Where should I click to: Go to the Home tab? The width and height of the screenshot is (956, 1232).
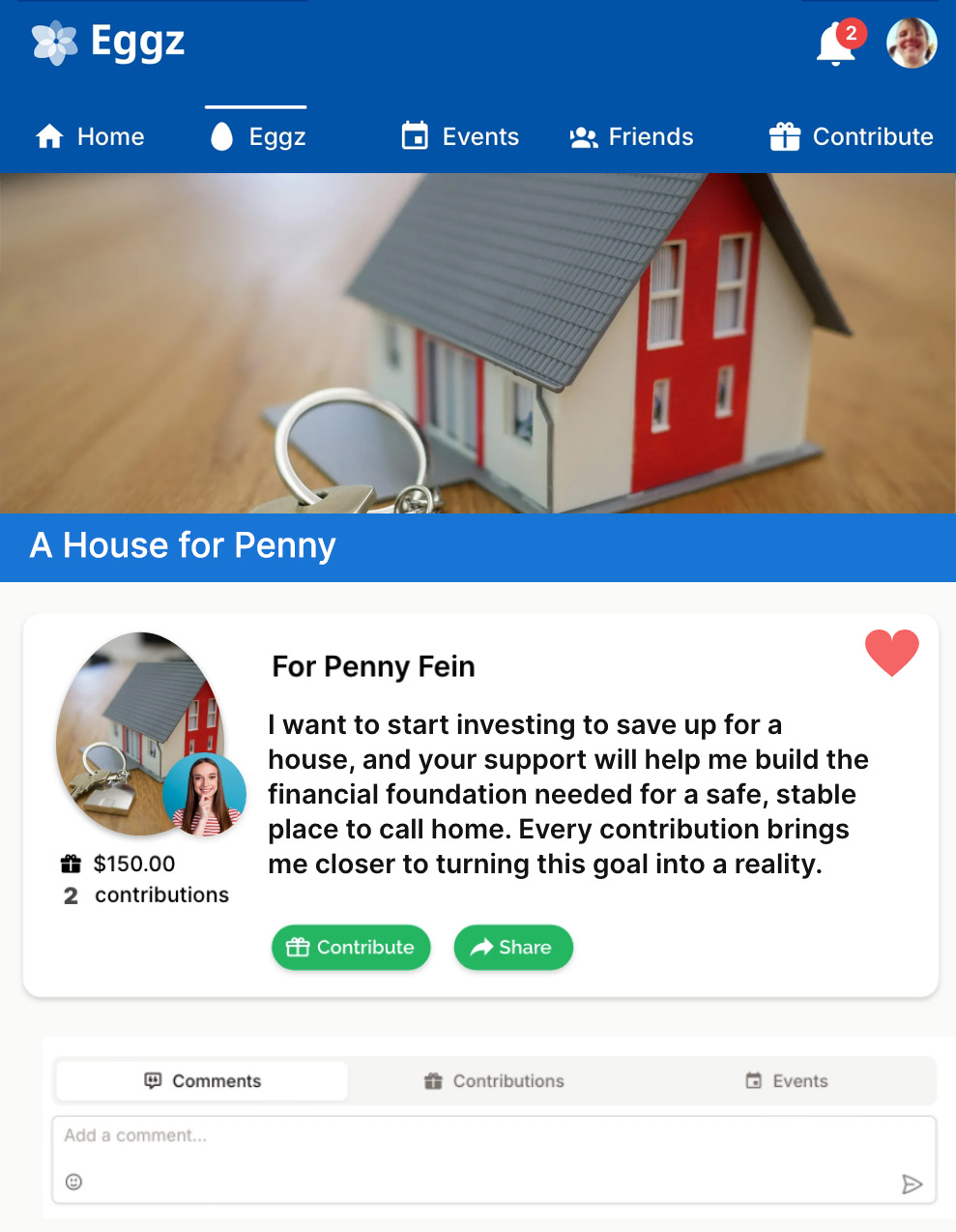pyautogui.click(x=90, y=137)
